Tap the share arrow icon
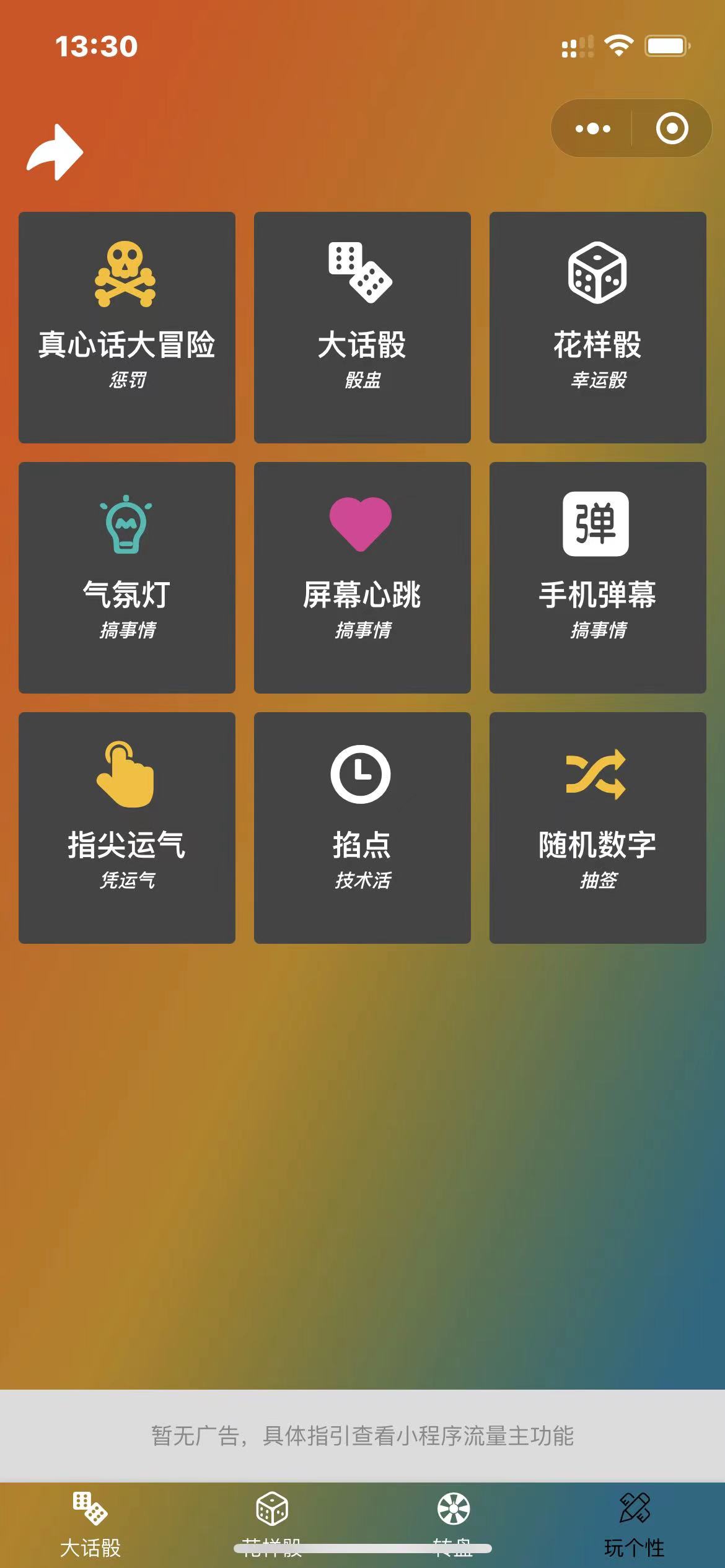The height and width of the screenshot is (1568, 725). point(55,152)
